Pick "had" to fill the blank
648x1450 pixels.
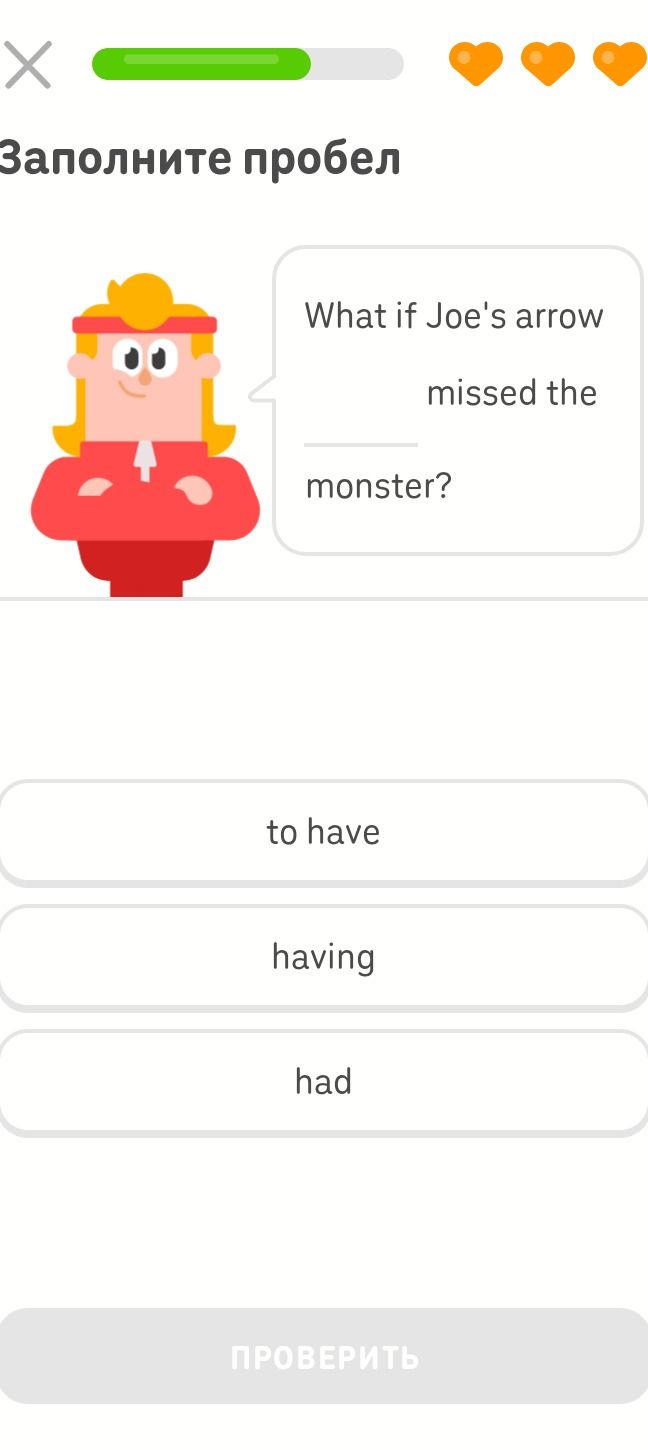click(x=324, y=1082)
